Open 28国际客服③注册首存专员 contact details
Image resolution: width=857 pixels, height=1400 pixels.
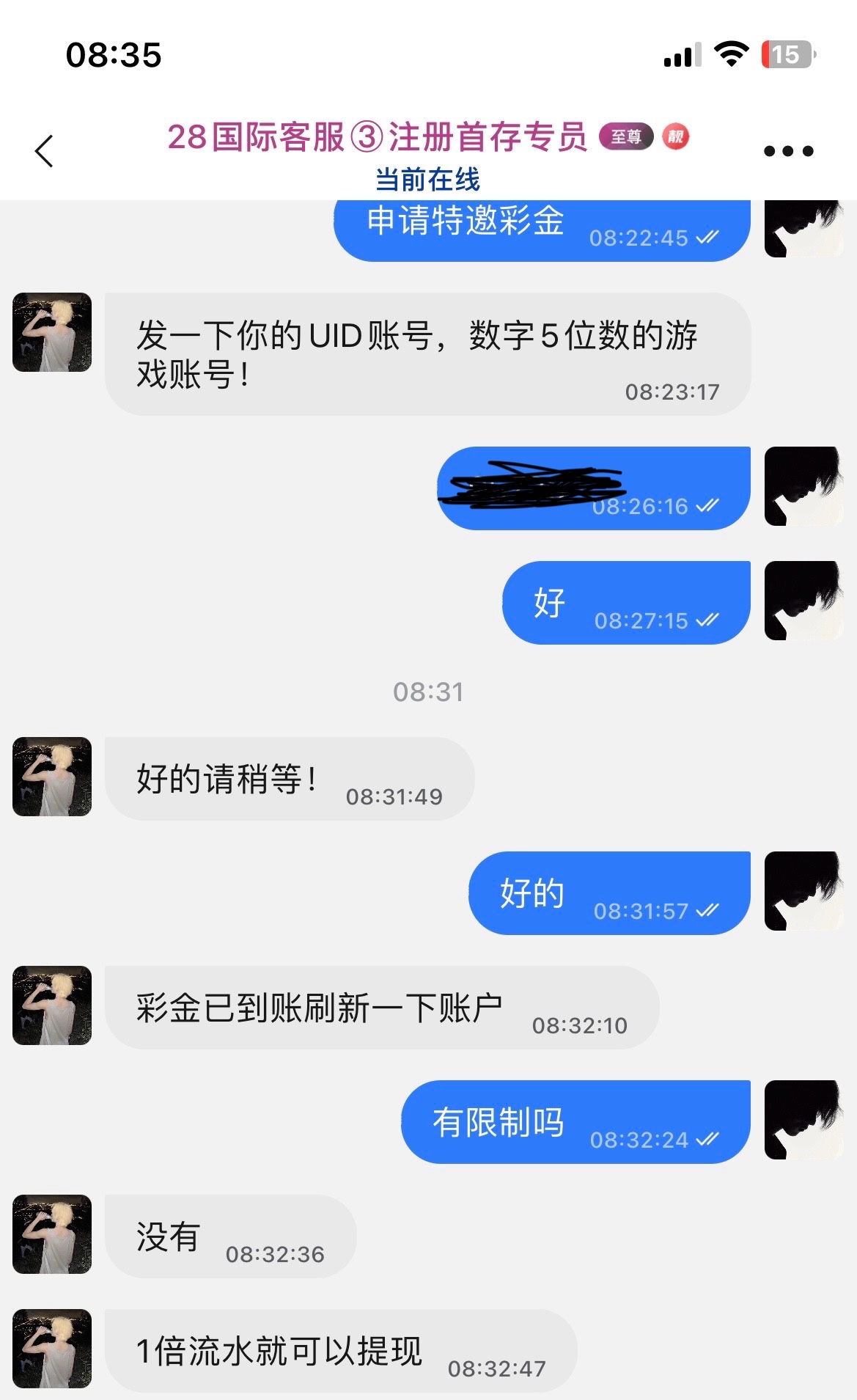click(378, 137)
